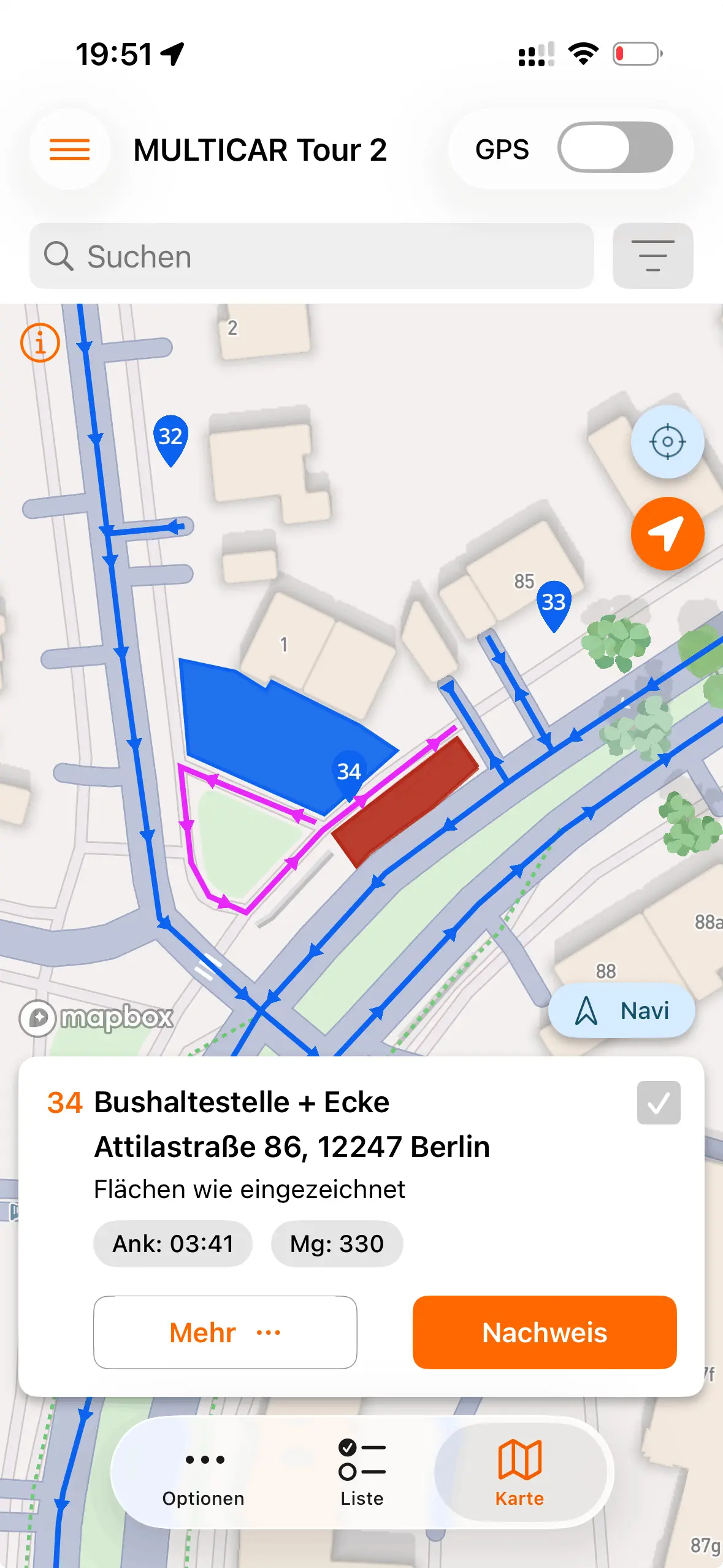Tap the orange location arrow button
723x1568 pixels.
[667, 534]
